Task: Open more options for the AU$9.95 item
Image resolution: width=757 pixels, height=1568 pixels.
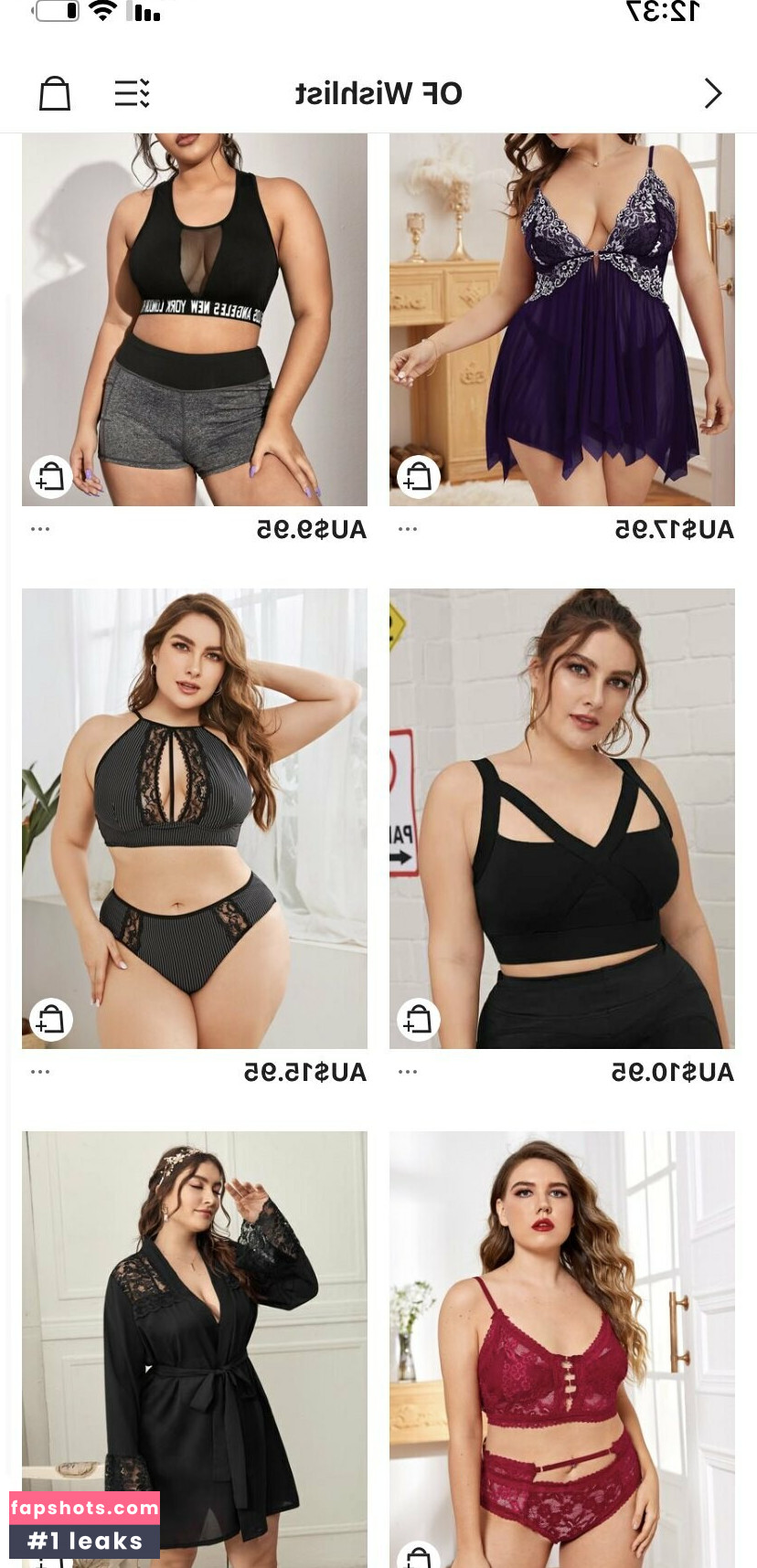Action: [x=40, y=529]
